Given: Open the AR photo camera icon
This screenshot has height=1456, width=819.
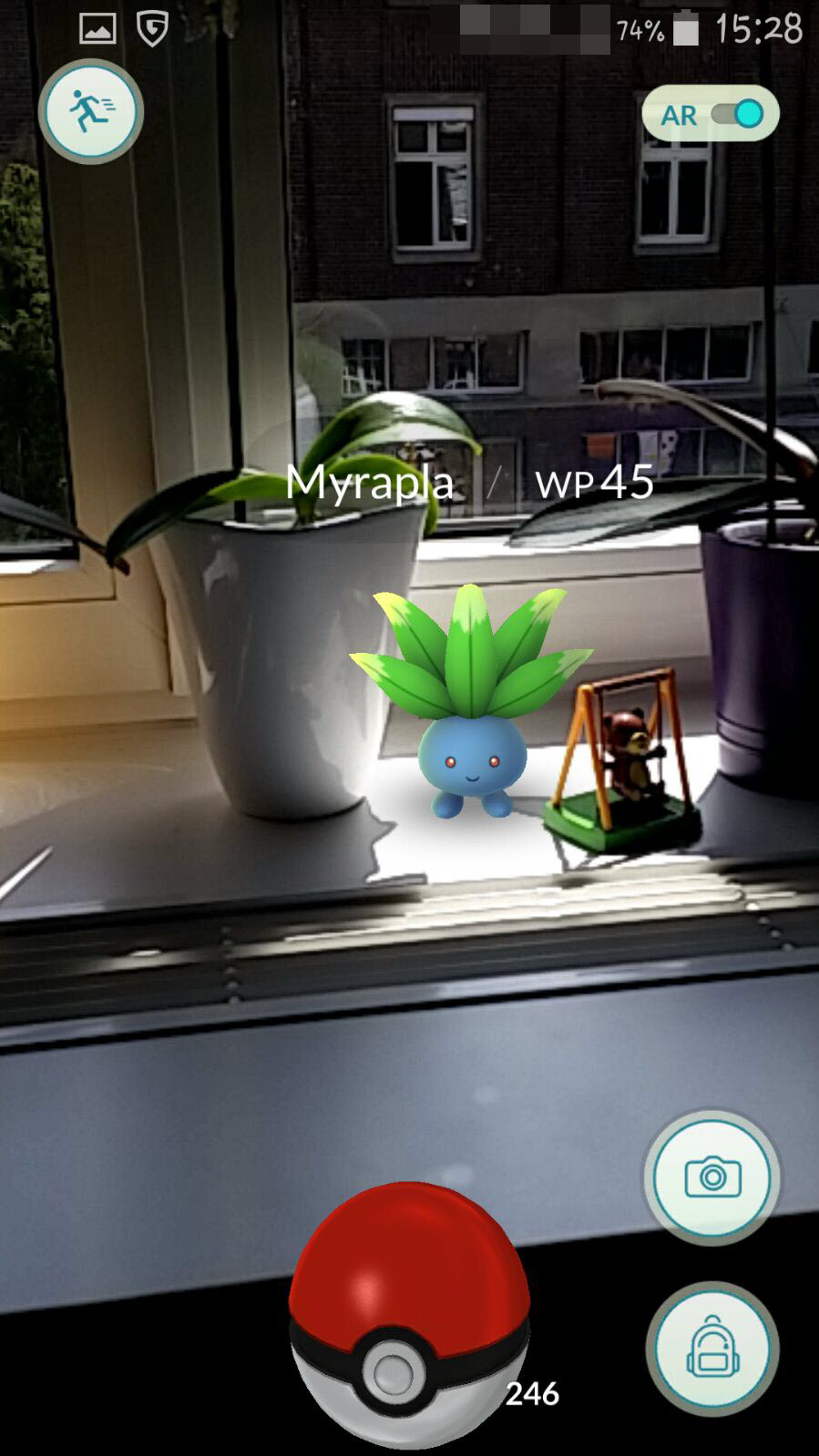Looking at the screenshot, I should [712, 1177].
